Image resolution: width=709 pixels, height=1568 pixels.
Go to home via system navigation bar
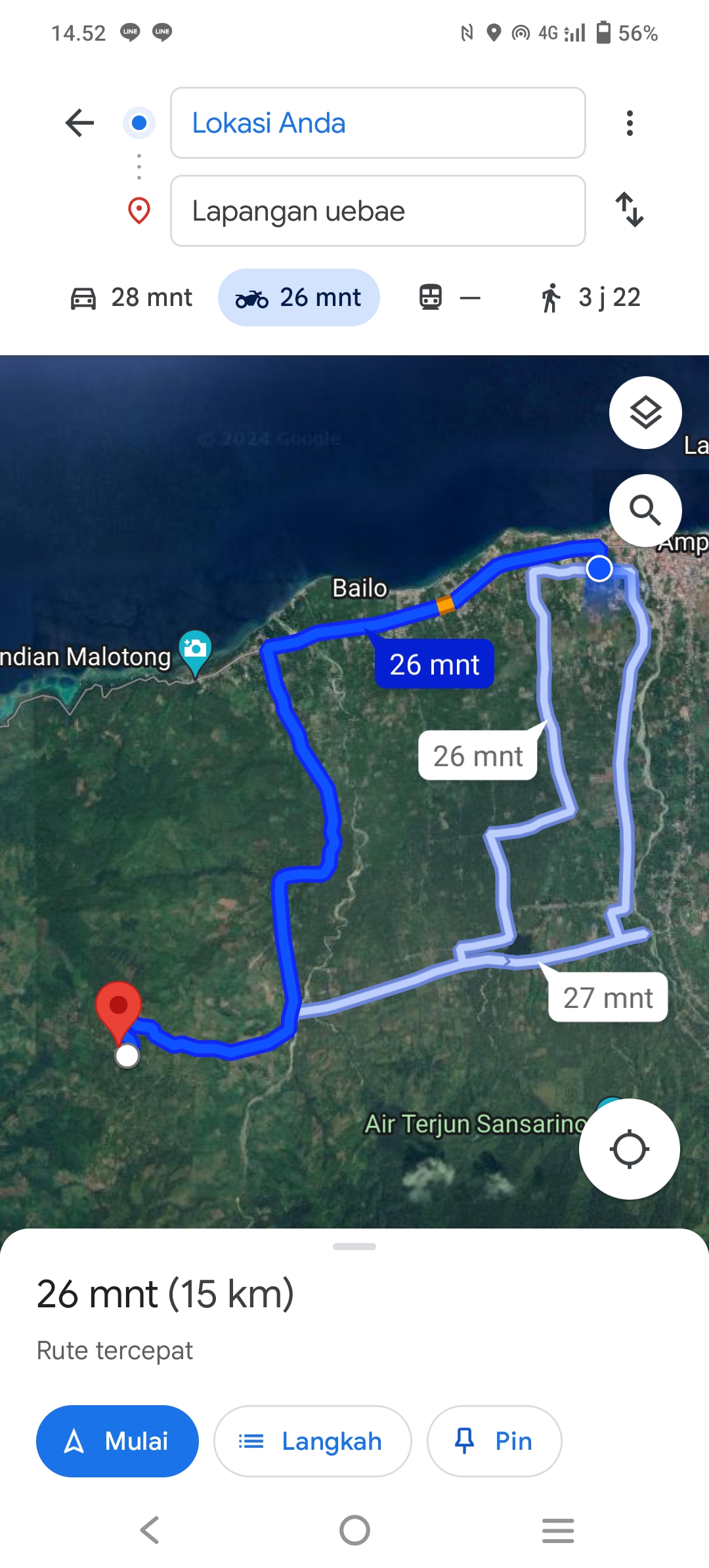[354, 1531]
